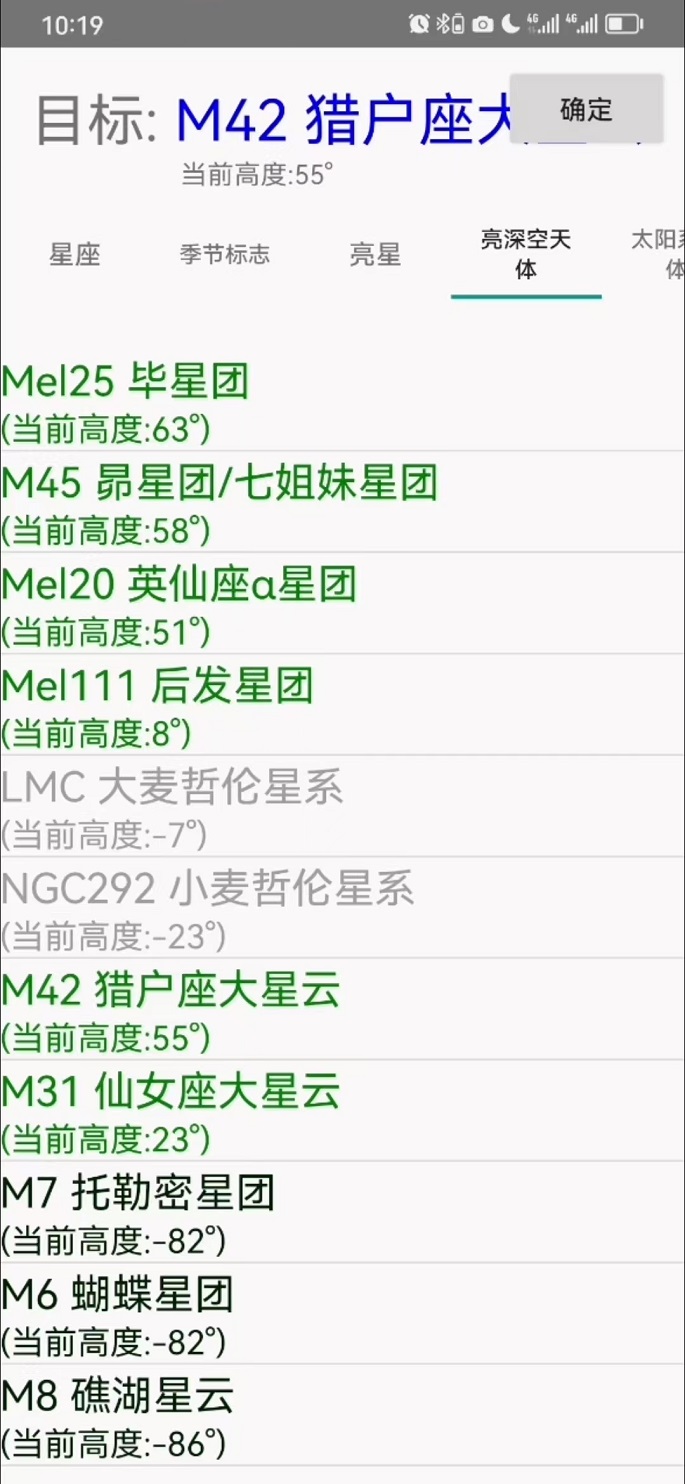Switch to the 亮星 tab
The height and width of the screenshot is (1484, 685).
375,255
